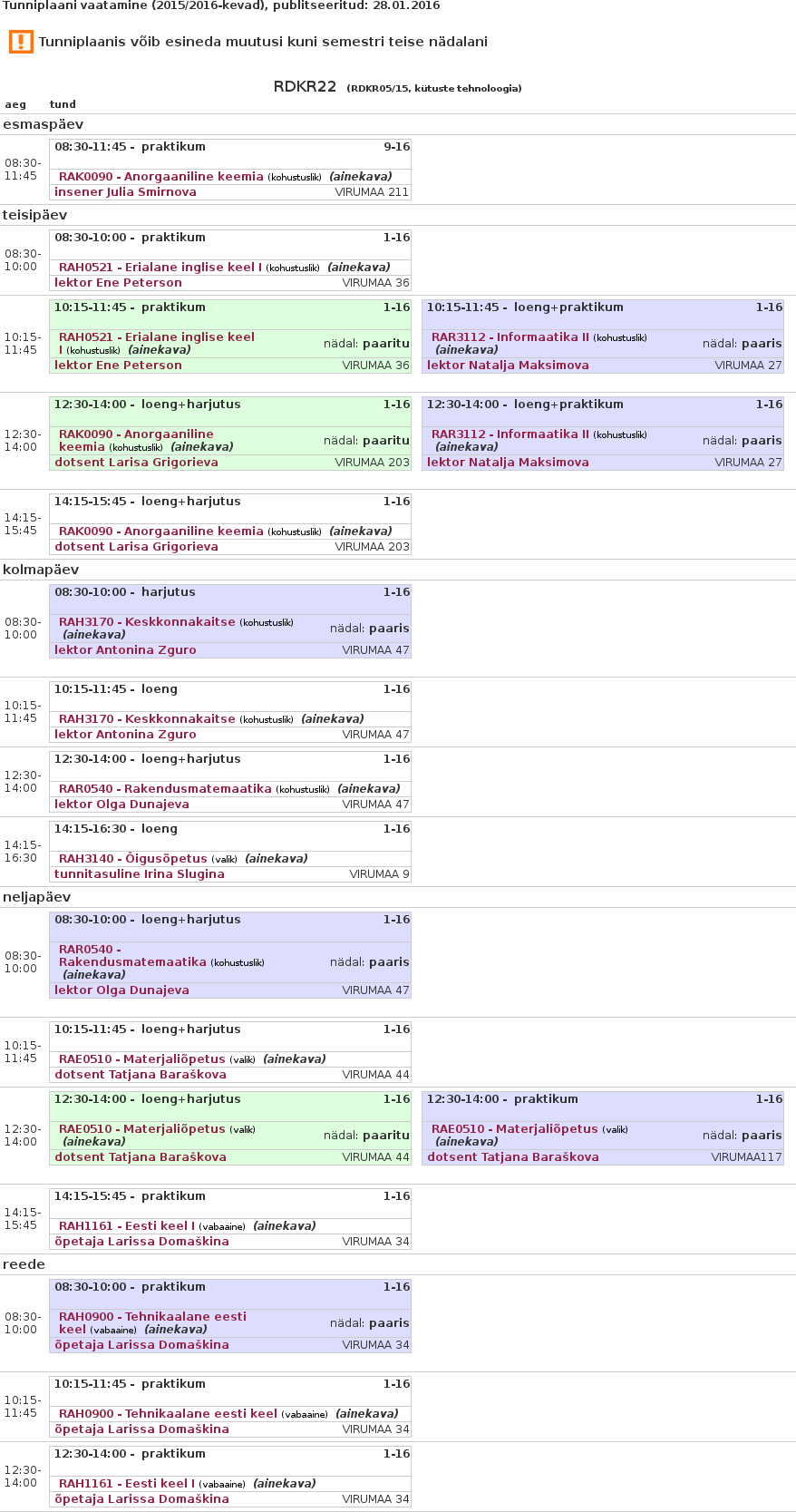The width and height of the screenshot is (796, 1512).
Task: Open dotsent Larisa Grigorieva at 14:15-15:45
Action: pyautogui.click(x=136, y=547)
